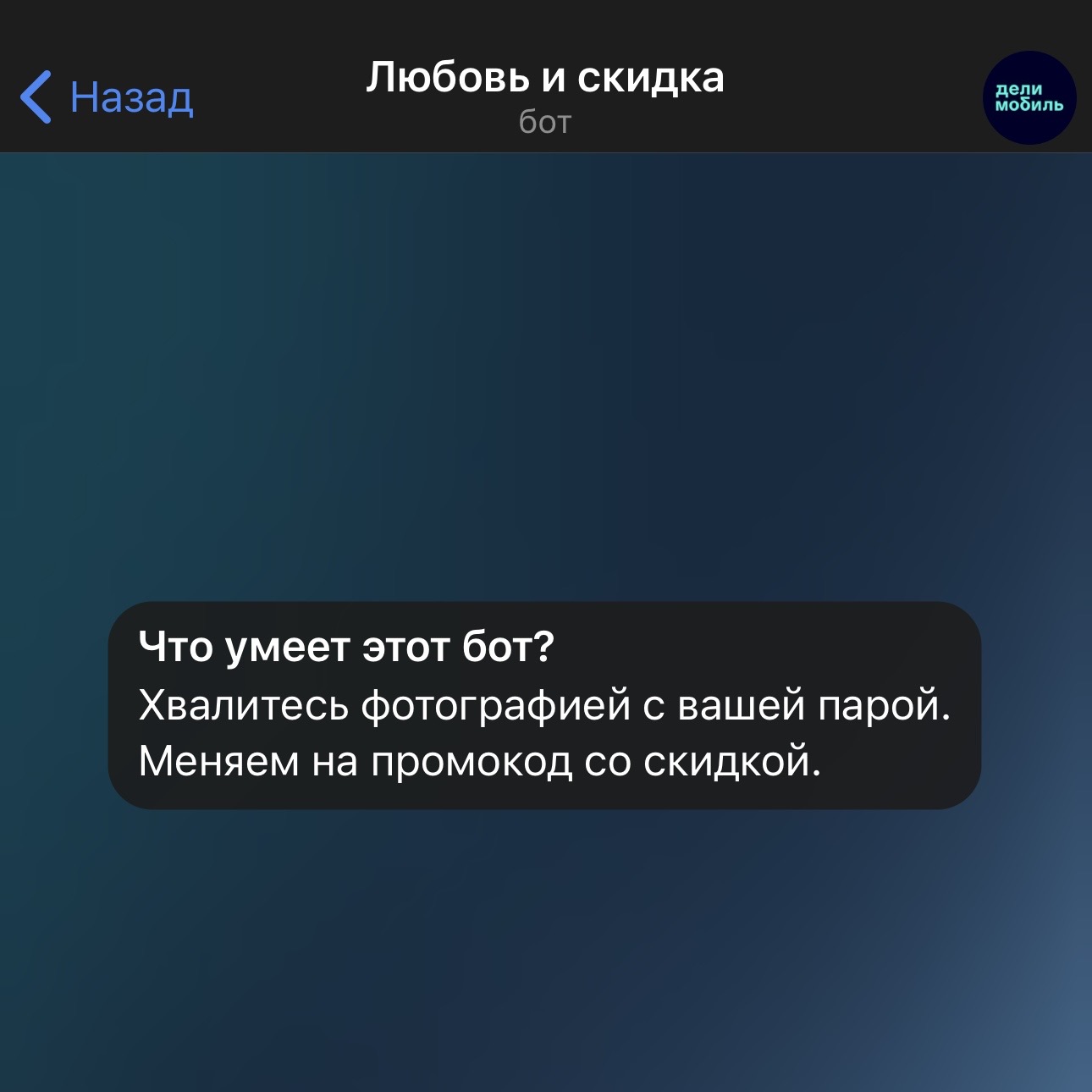The width and height of the screenshot is (1092, 1092).
Task: Open the Делимобиль bot avatar
Action: point(1029,97)
